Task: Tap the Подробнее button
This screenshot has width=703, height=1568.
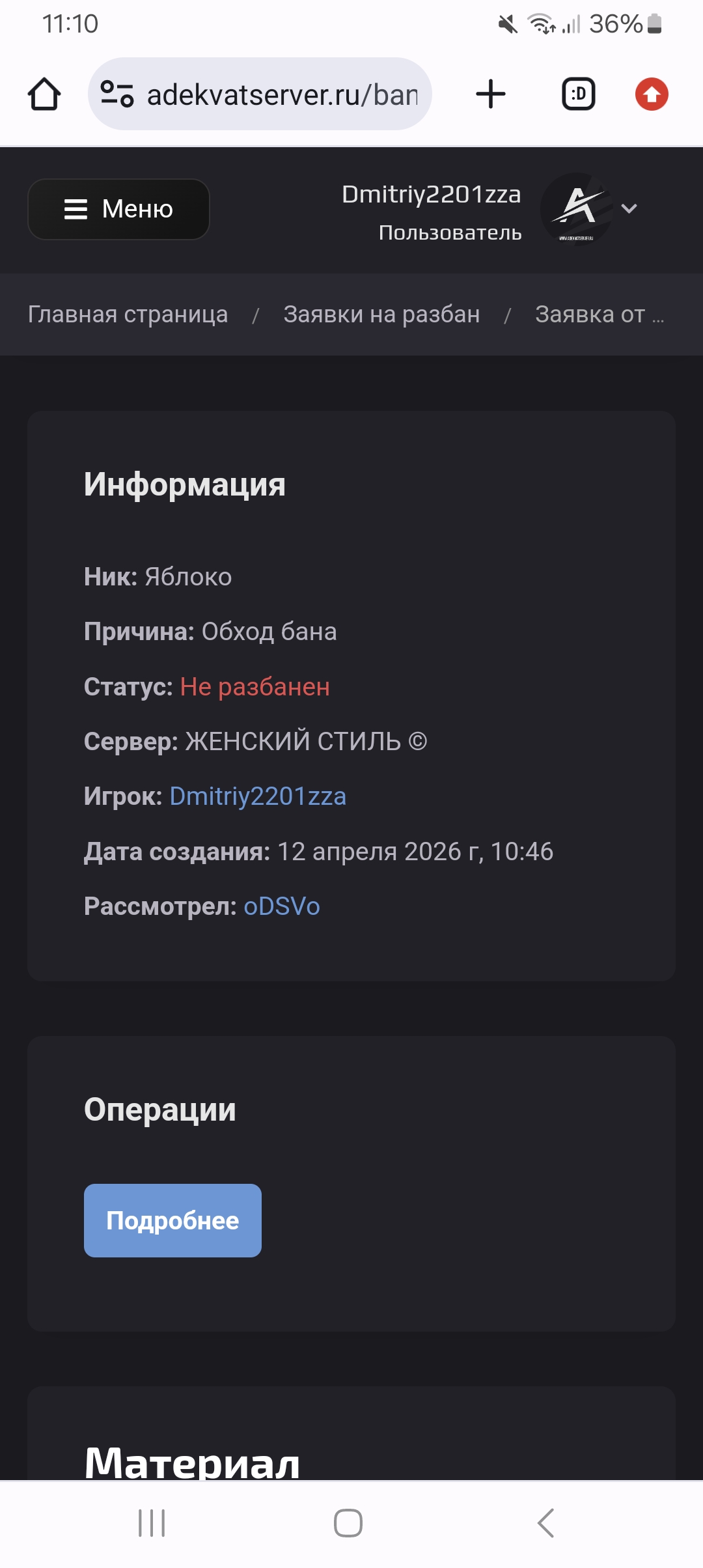Action: point(172,1220)
